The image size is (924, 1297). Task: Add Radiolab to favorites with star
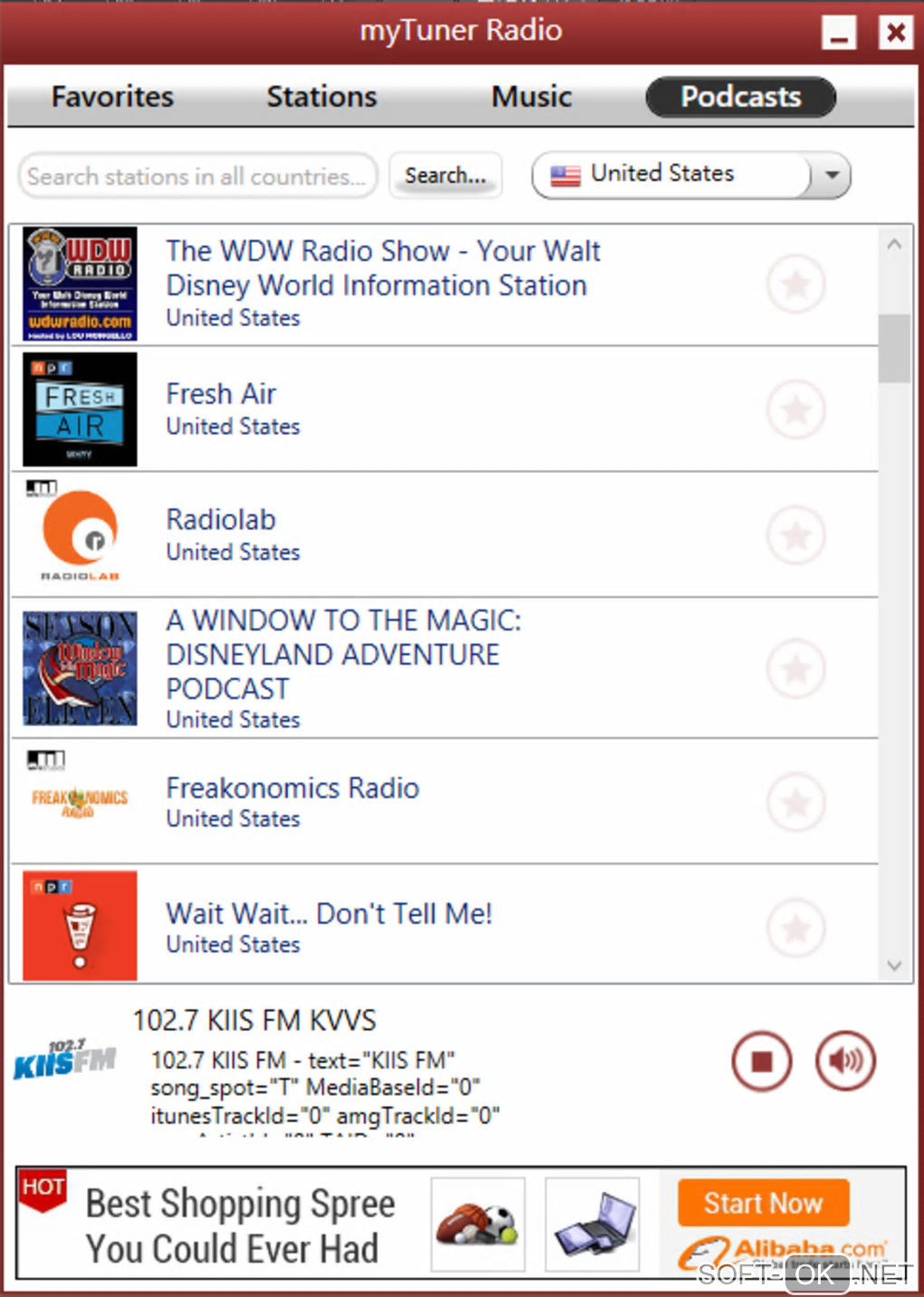[x=795, y=535]
